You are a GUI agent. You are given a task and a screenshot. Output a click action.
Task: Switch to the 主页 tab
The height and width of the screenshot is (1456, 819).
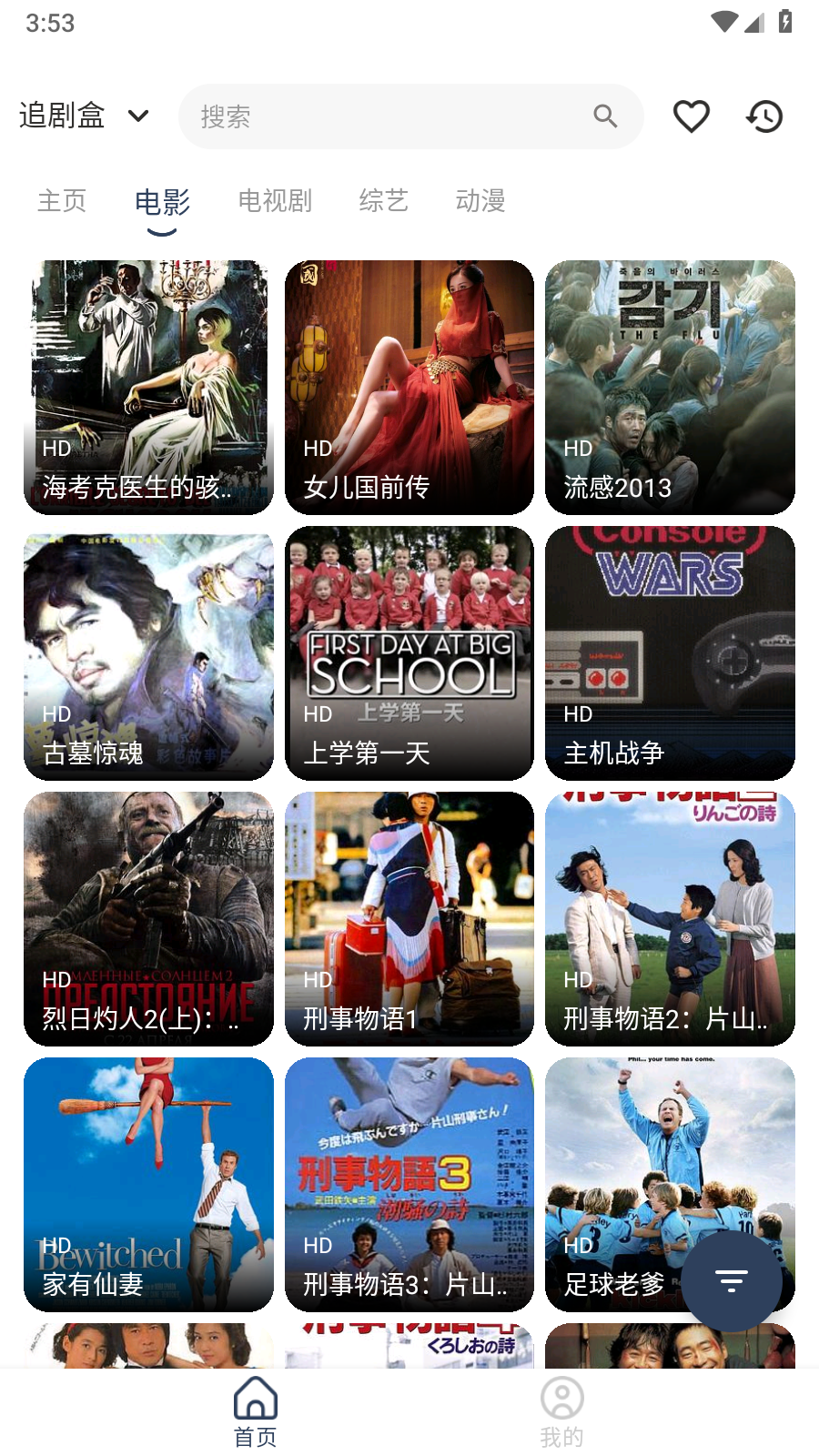(x=62, y=201)
